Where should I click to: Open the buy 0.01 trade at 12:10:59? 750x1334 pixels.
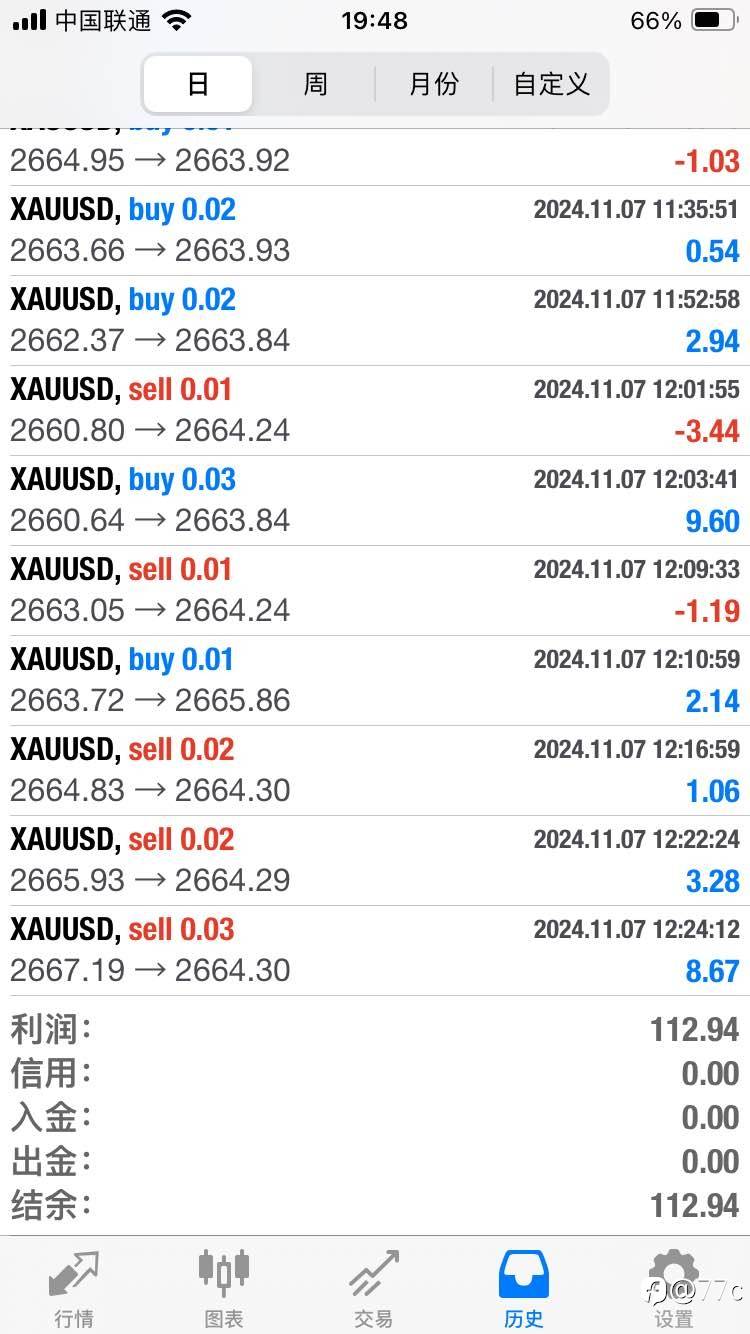coord(375,680)
